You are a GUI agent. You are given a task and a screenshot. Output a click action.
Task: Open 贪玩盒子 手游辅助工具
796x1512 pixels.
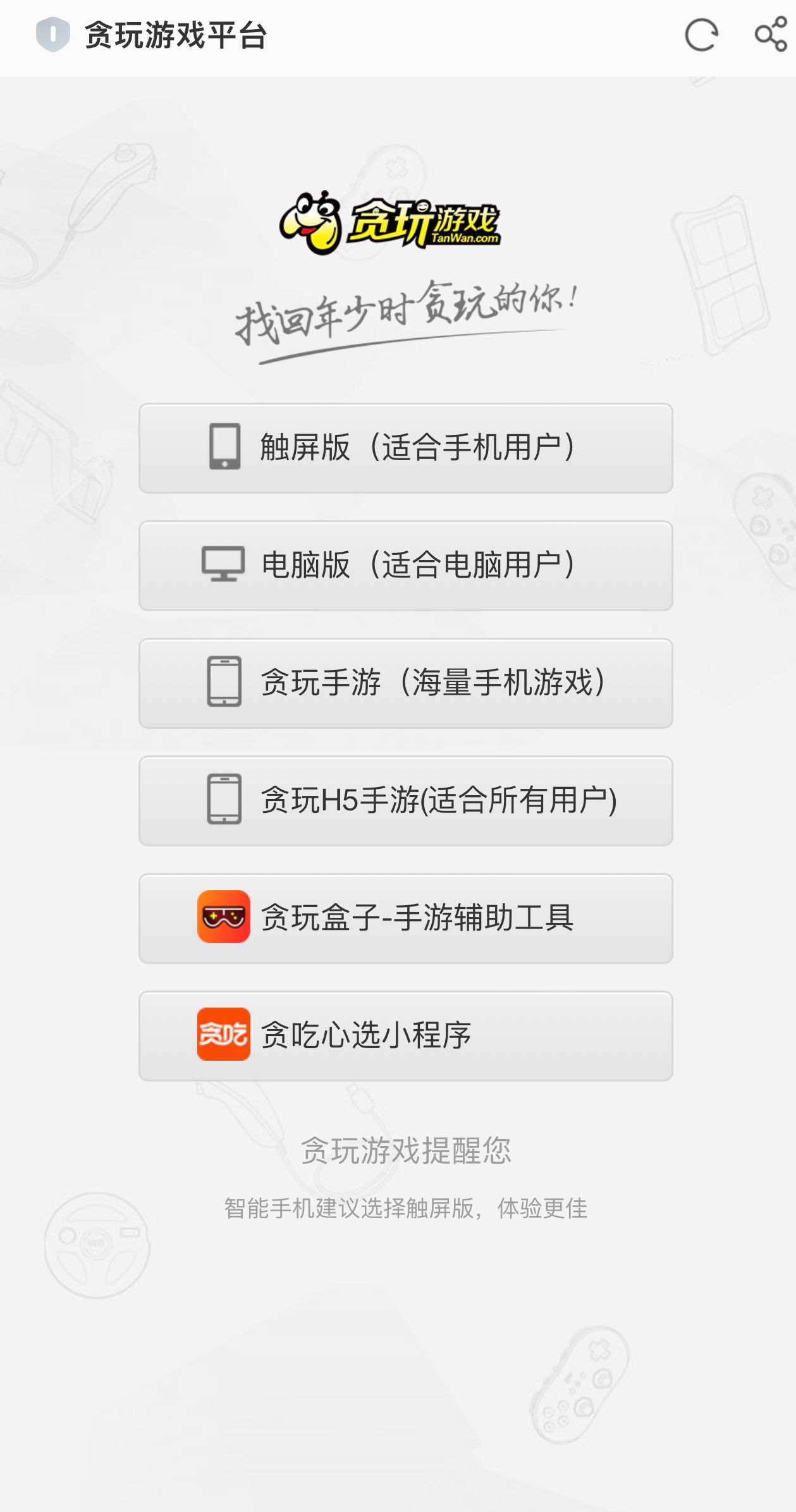pyautogui.click(x=405, y=918)
